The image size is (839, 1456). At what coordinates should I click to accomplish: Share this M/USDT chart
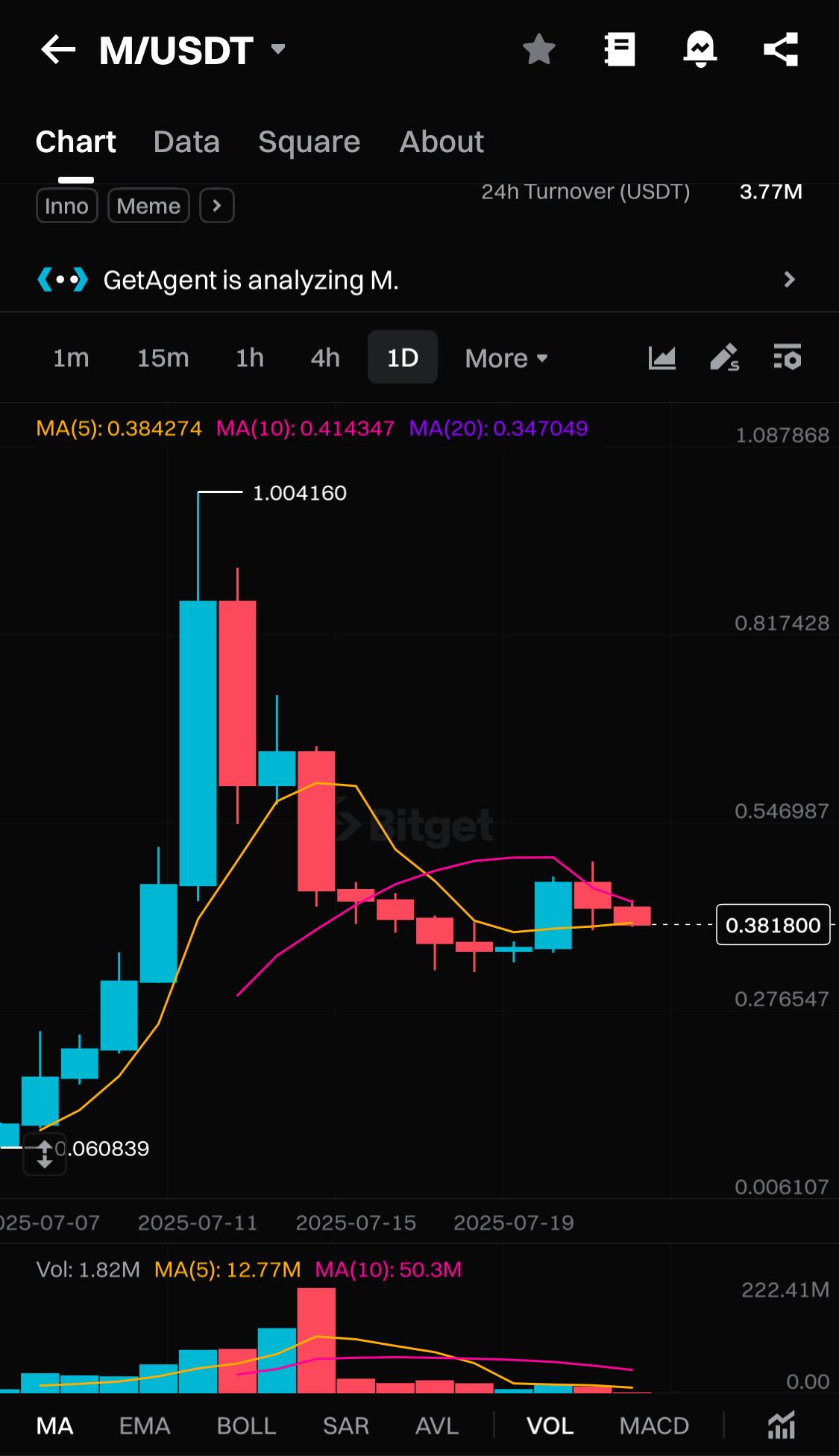(781, 50)
